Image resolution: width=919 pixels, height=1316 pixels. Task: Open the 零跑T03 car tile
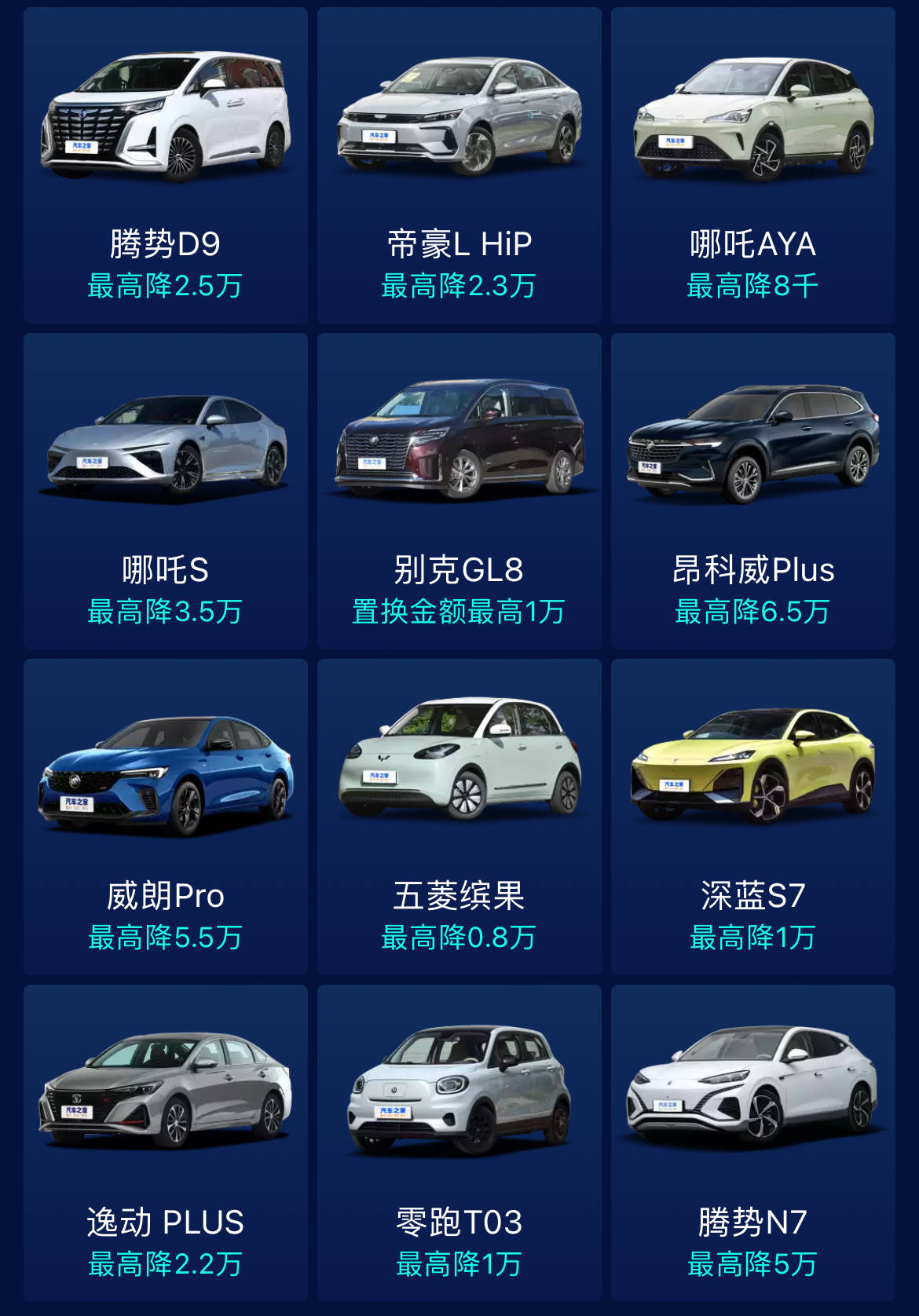point(459,1142)
